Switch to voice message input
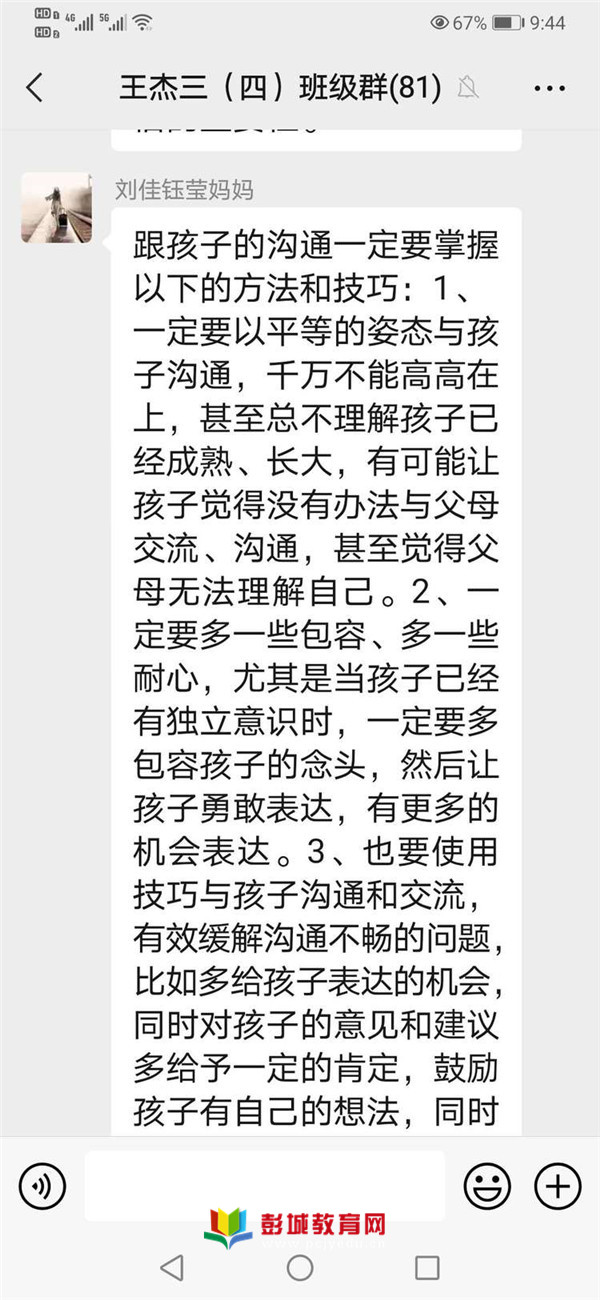600x1300 pixels. click(x=42, y=1187)
